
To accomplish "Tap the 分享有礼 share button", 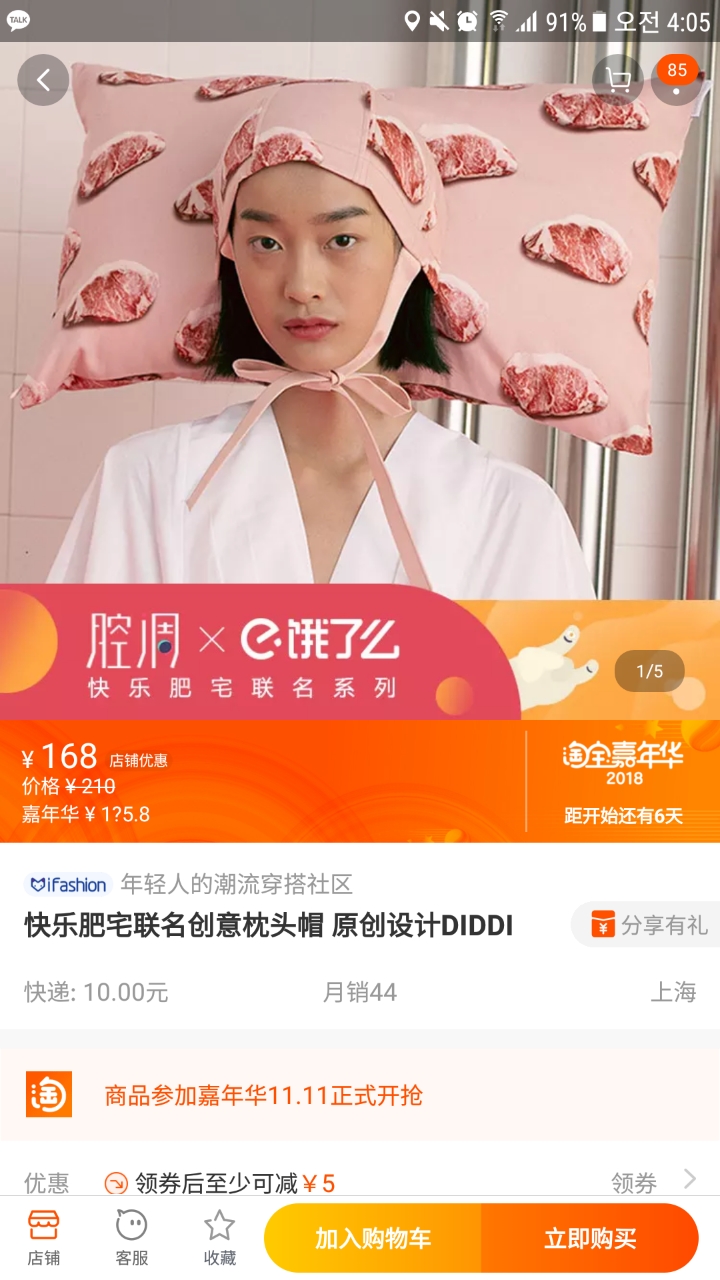I will (648, 925).
